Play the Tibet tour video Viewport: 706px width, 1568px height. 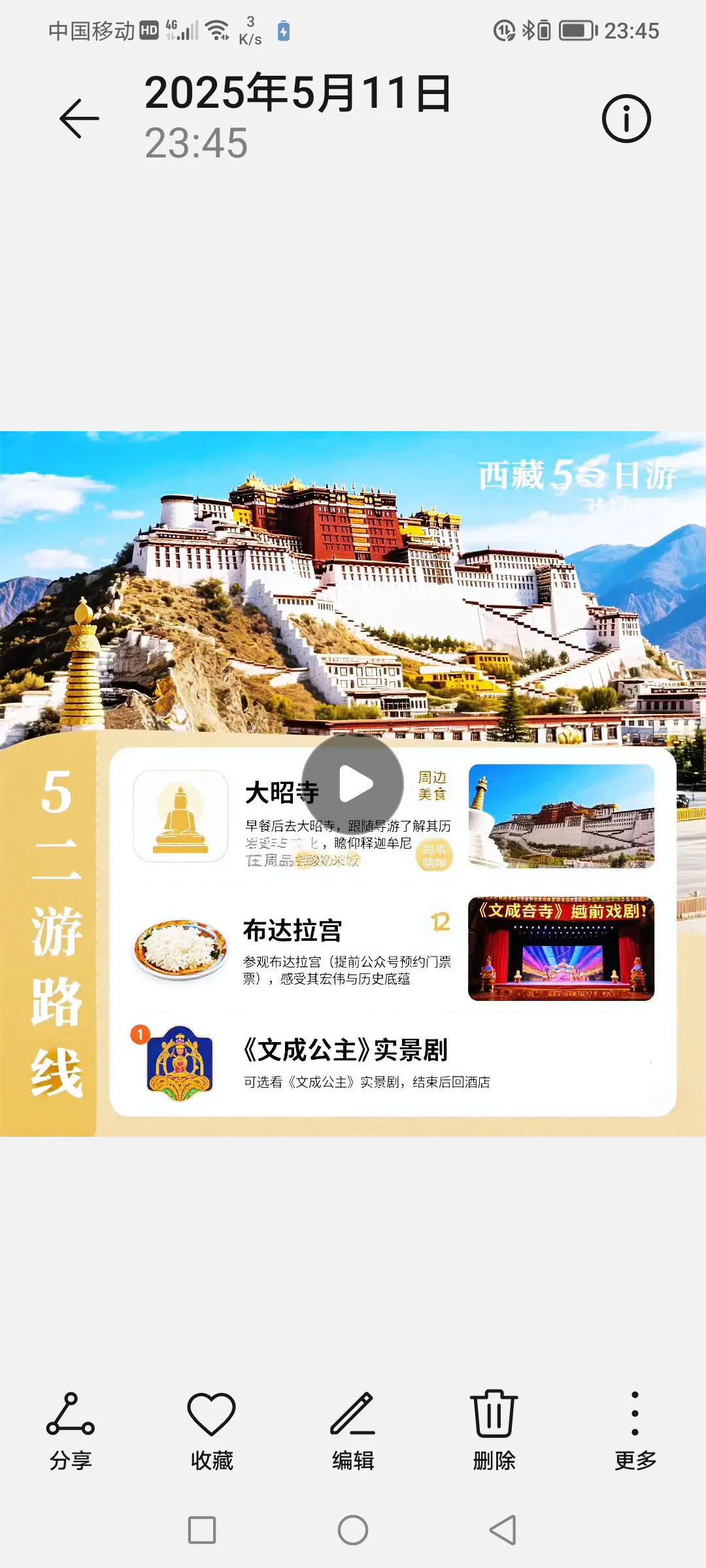tap(353, 783)
